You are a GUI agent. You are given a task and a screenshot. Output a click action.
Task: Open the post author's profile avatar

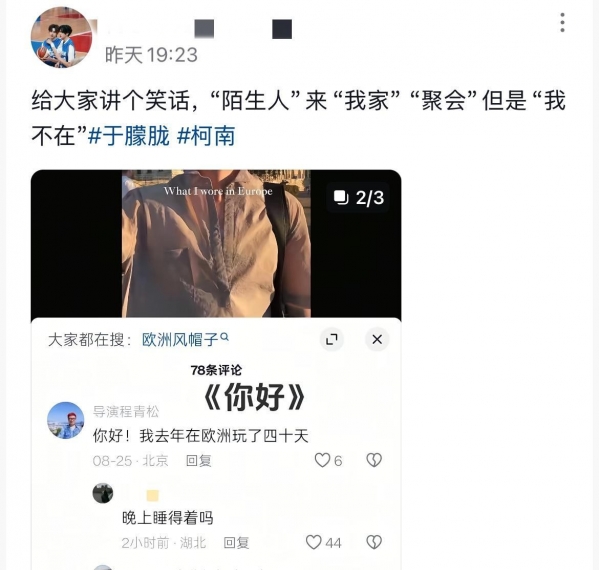tap(62, 37)
